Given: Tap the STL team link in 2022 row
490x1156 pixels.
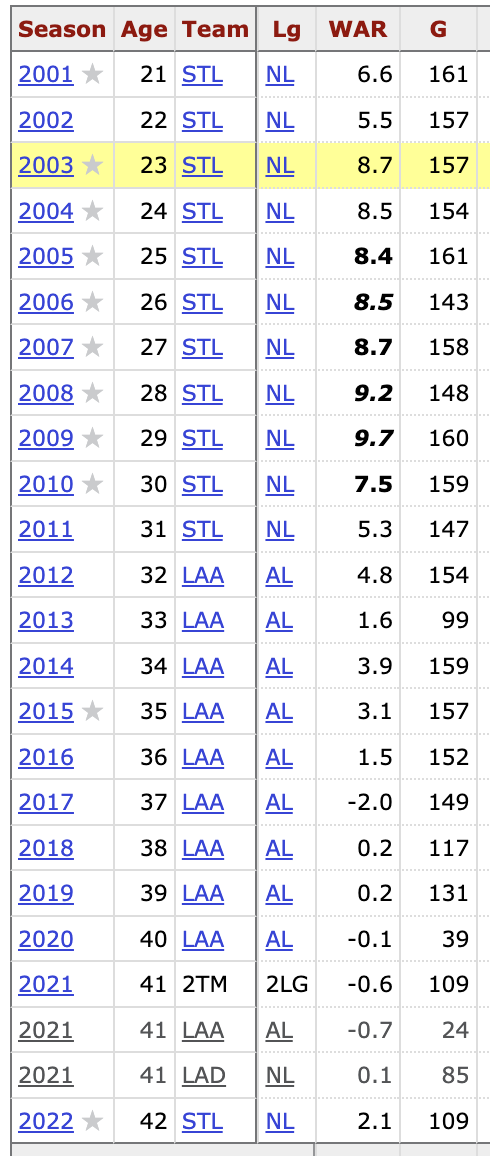Looking at the screenshot, I should [x=202, y=1122].
